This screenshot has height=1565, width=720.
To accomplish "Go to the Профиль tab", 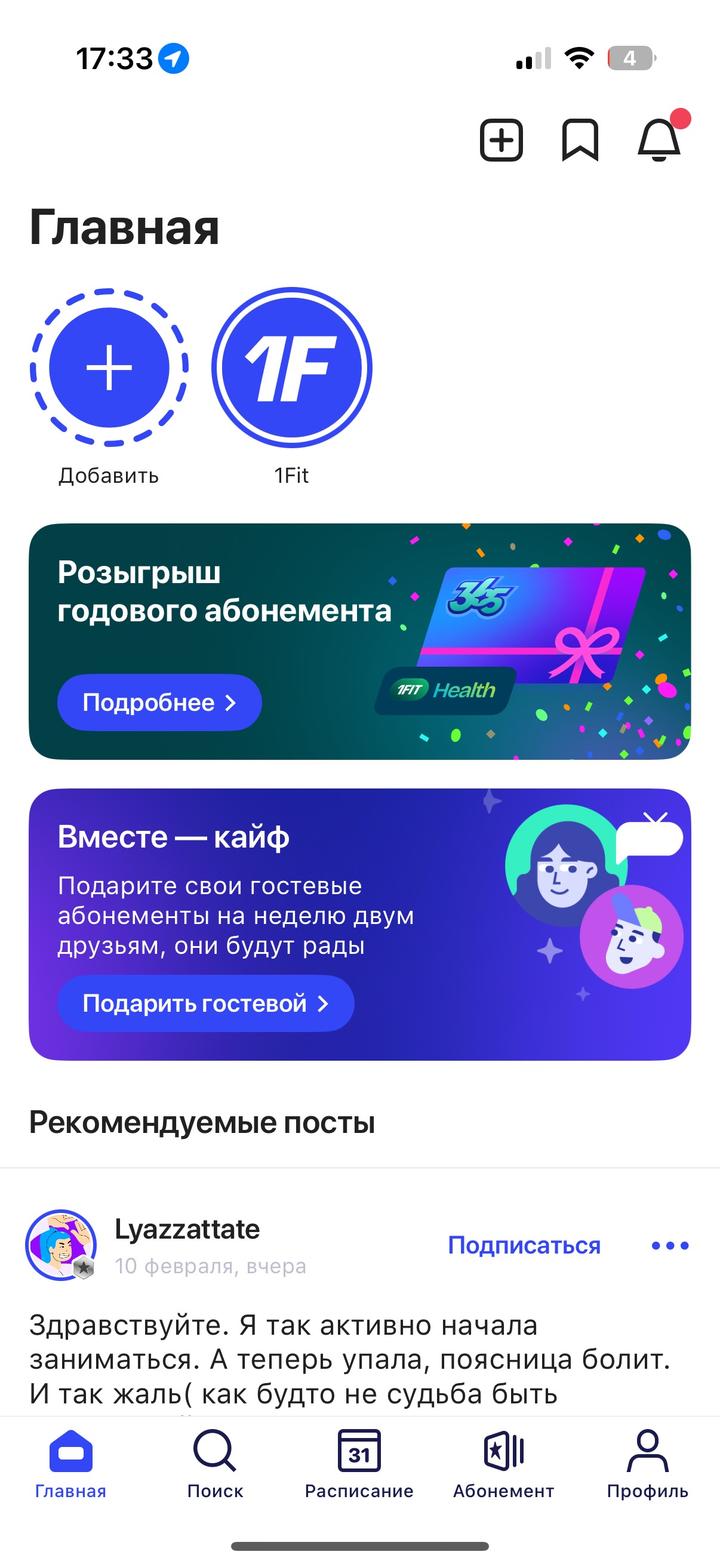I will (647, 1464).
